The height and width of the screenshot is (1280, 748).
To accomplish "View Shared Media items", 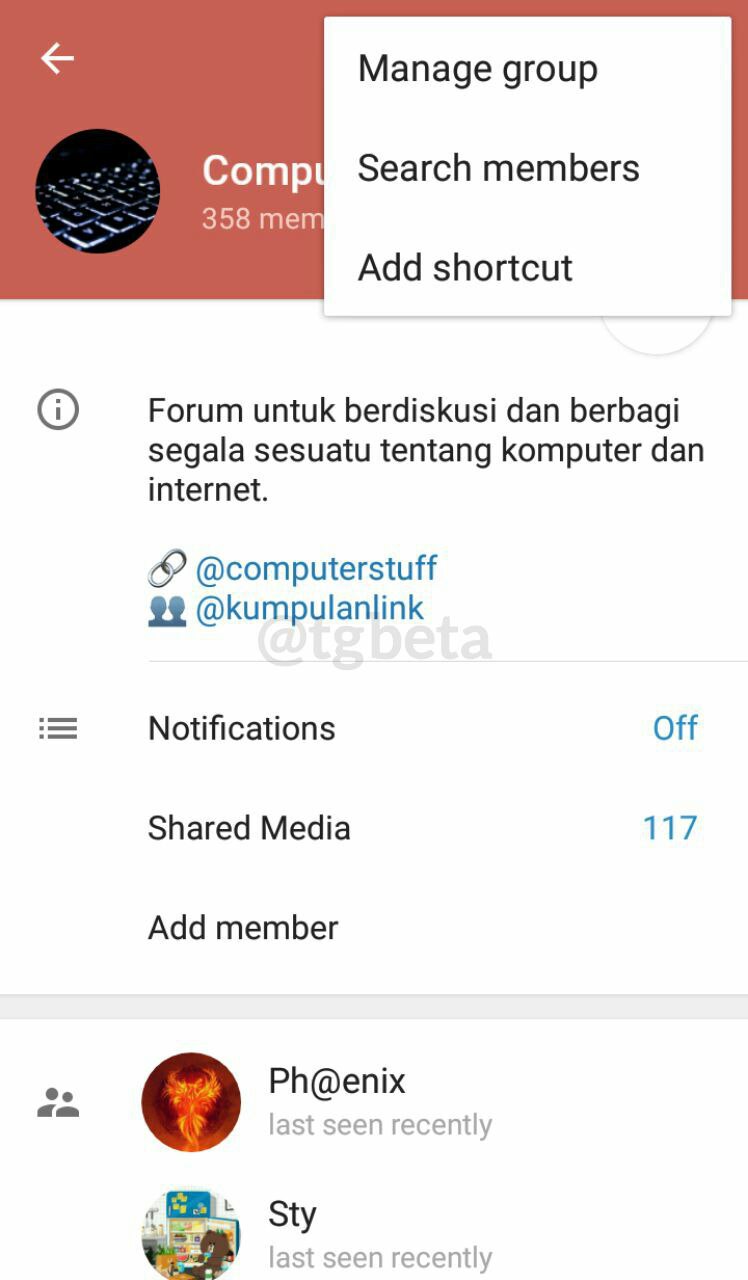I will [x=422, y=828].
